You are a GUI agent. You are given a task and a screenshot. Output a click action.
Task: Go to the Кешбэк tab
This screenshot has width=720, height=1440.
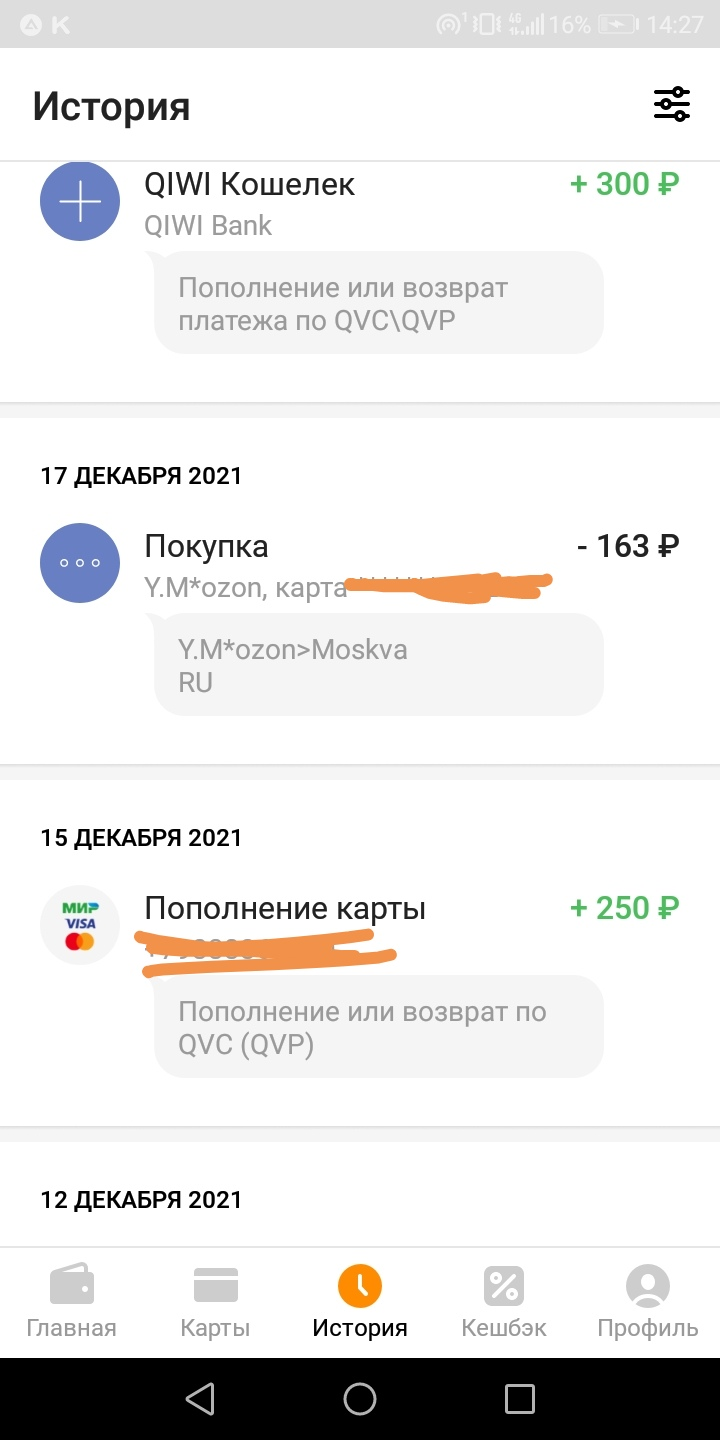click(x=504, y=1302)
